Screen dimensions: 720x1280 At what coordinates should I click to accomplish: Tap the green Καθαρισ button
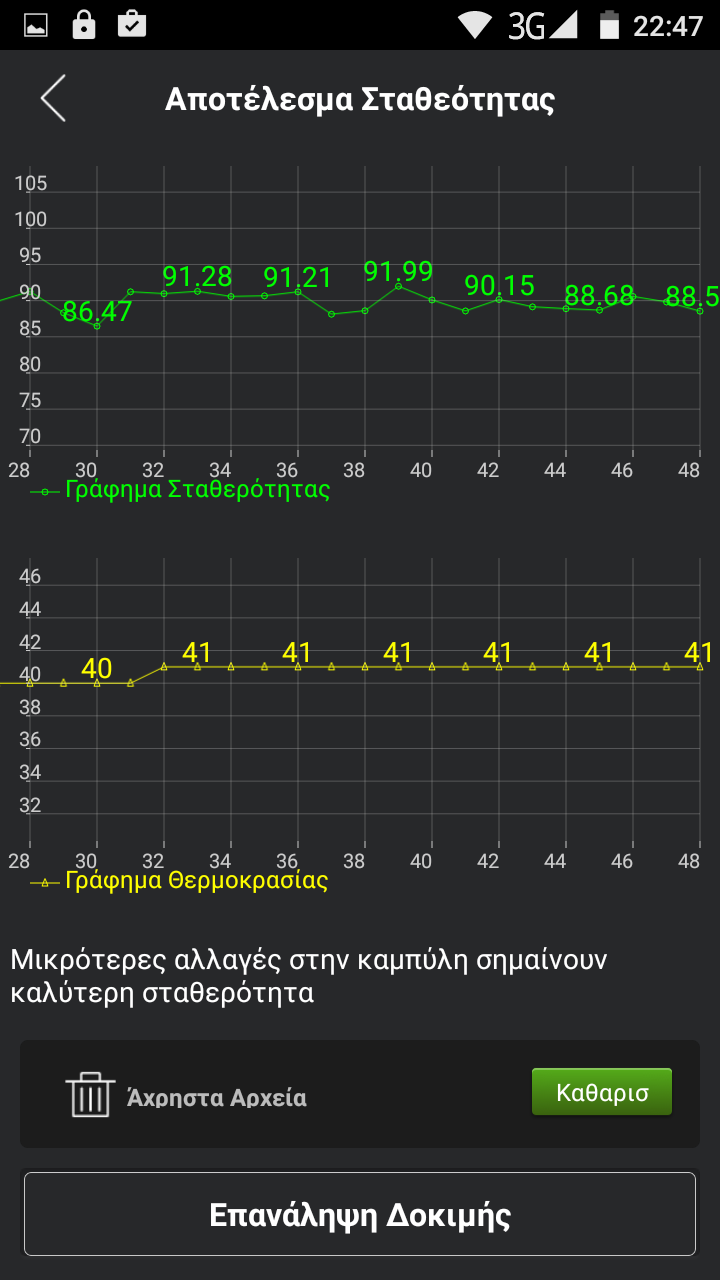click(601, 1092)
